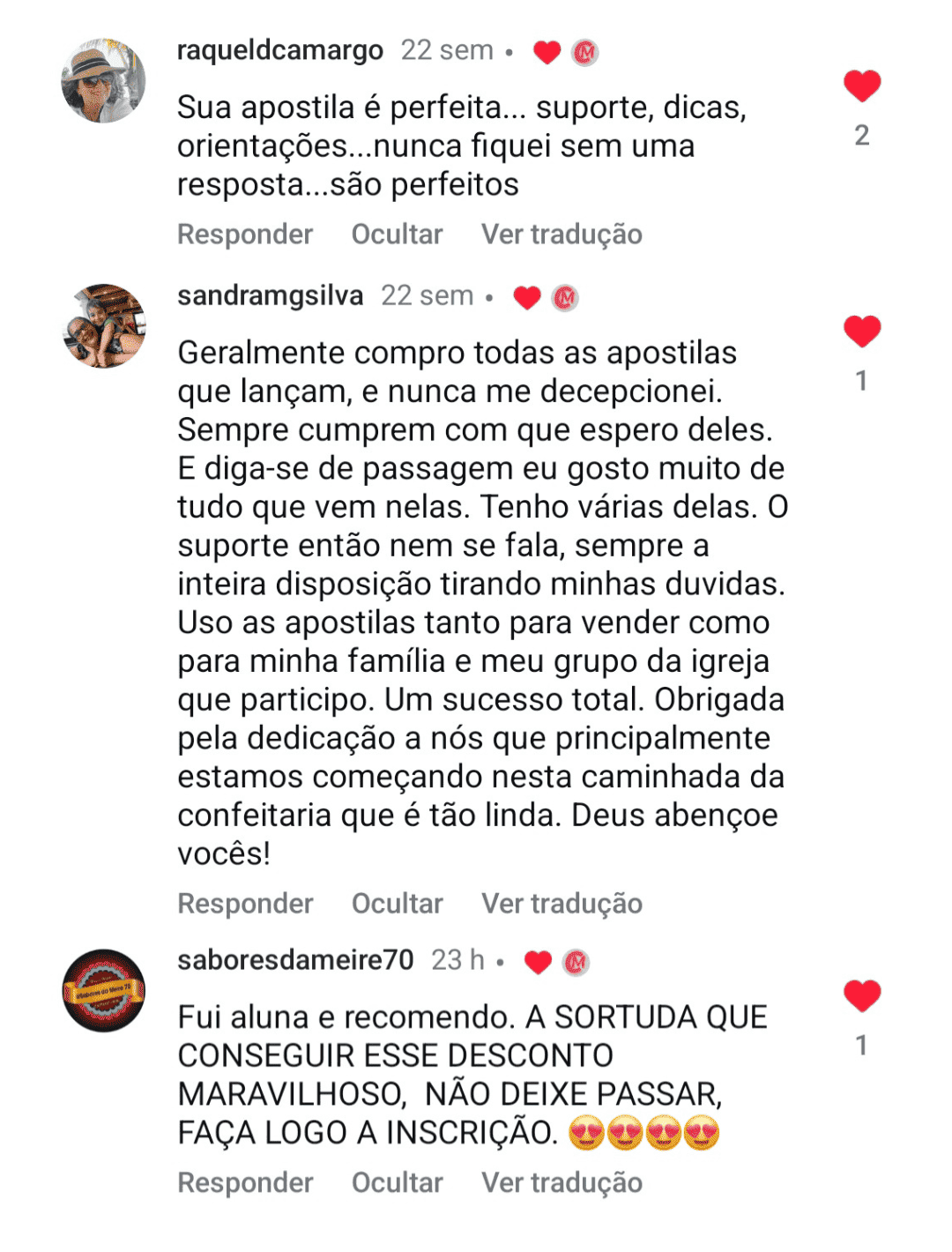The height and width of the screenshot is (1252, 952).
Task: Hide the comment from raqueldcamargo
Action: coord(397,235)
